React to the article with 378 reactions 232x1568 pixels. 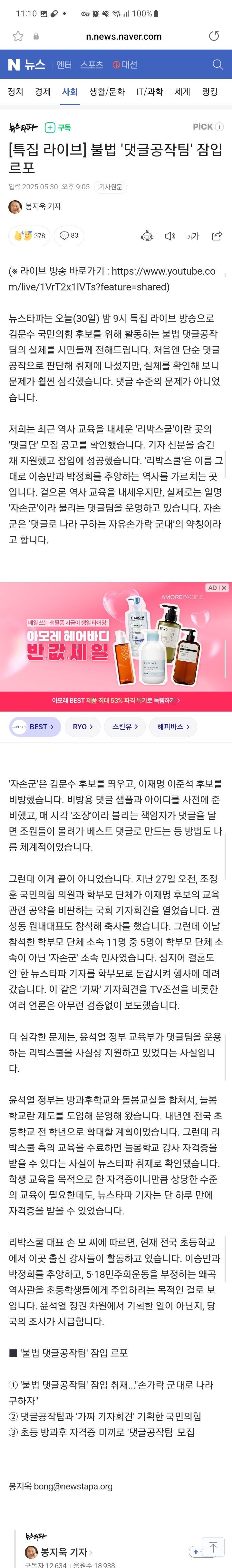29,236
